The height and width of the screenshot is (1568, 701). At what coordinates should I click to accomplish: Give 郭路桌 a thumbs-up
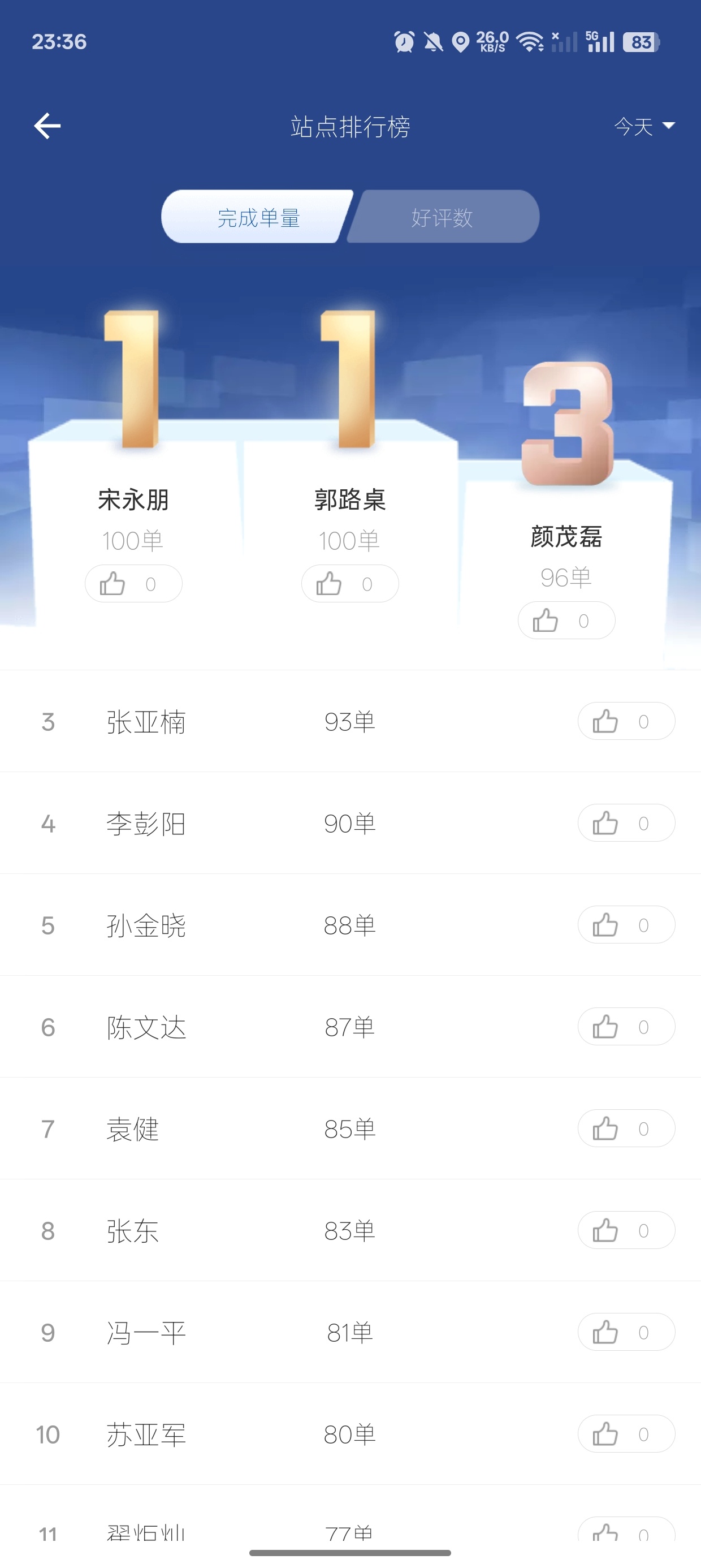coord(350,584)
